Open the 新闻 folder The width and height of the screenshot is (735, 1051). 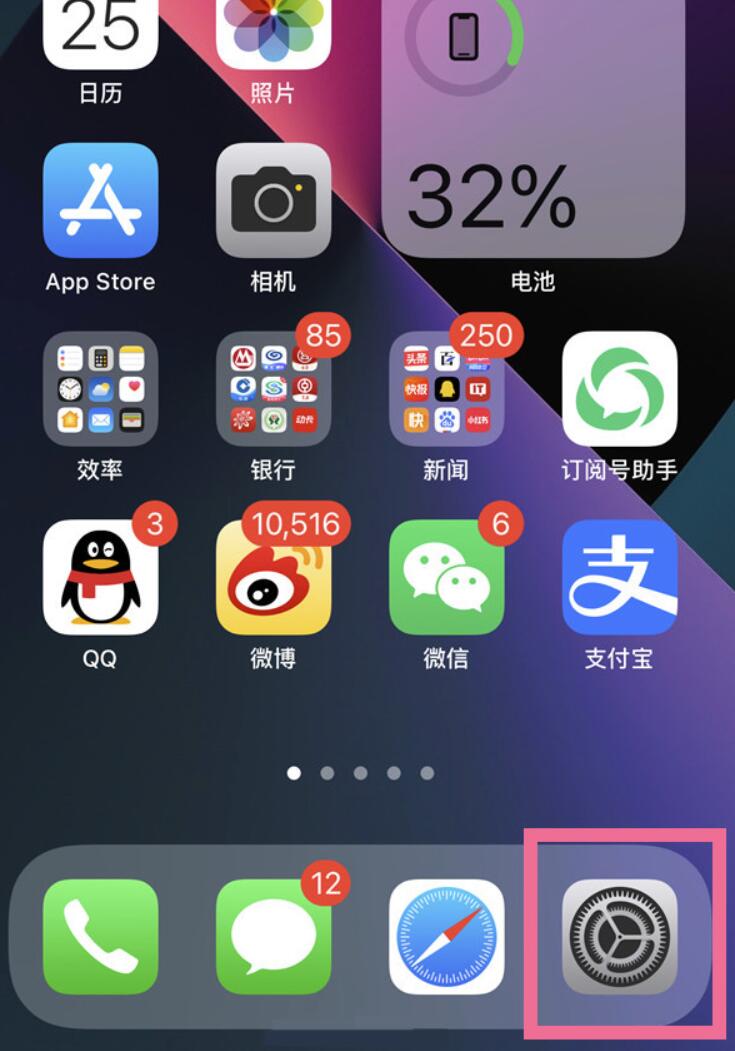click(446, 389)
